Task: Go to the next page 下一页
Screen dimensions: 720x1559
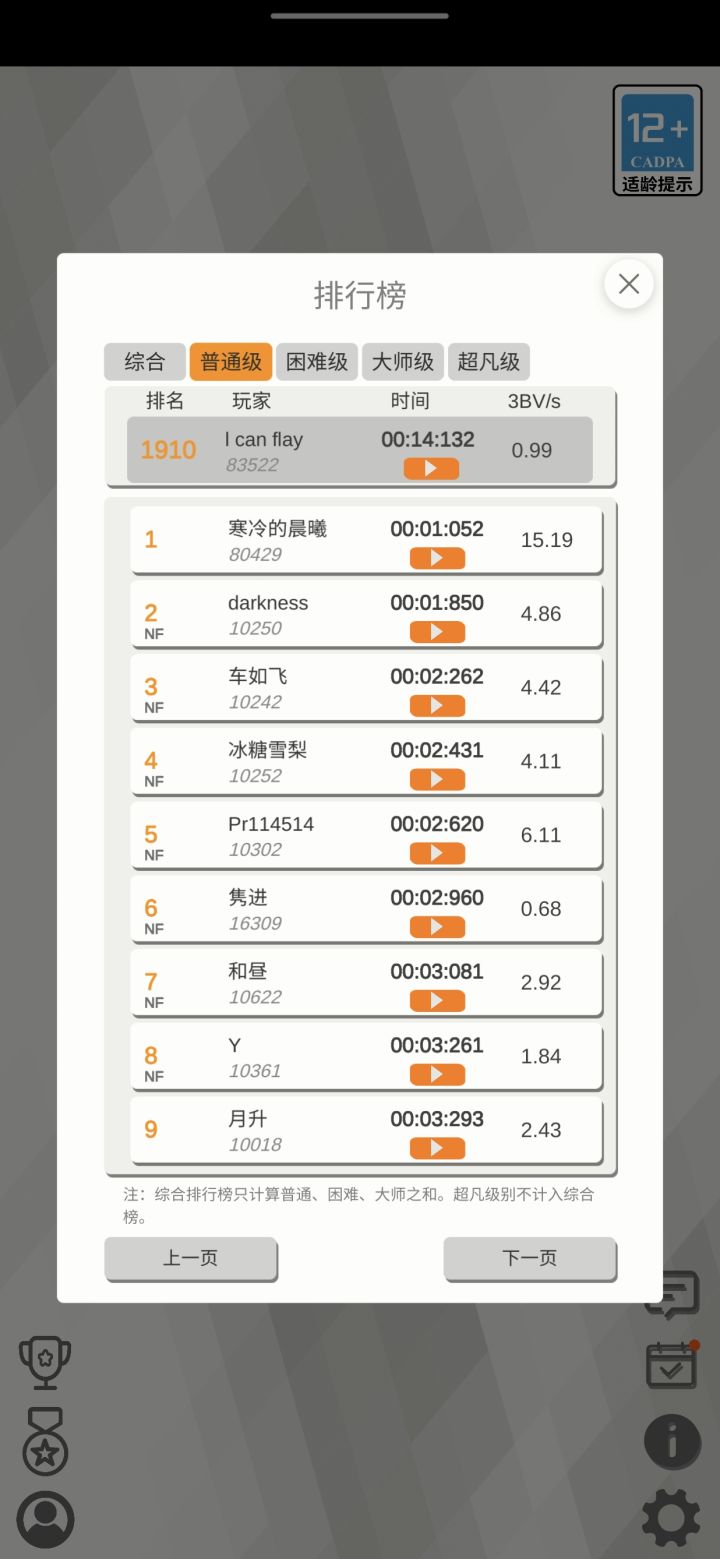Action: [x=530, y=1258]
